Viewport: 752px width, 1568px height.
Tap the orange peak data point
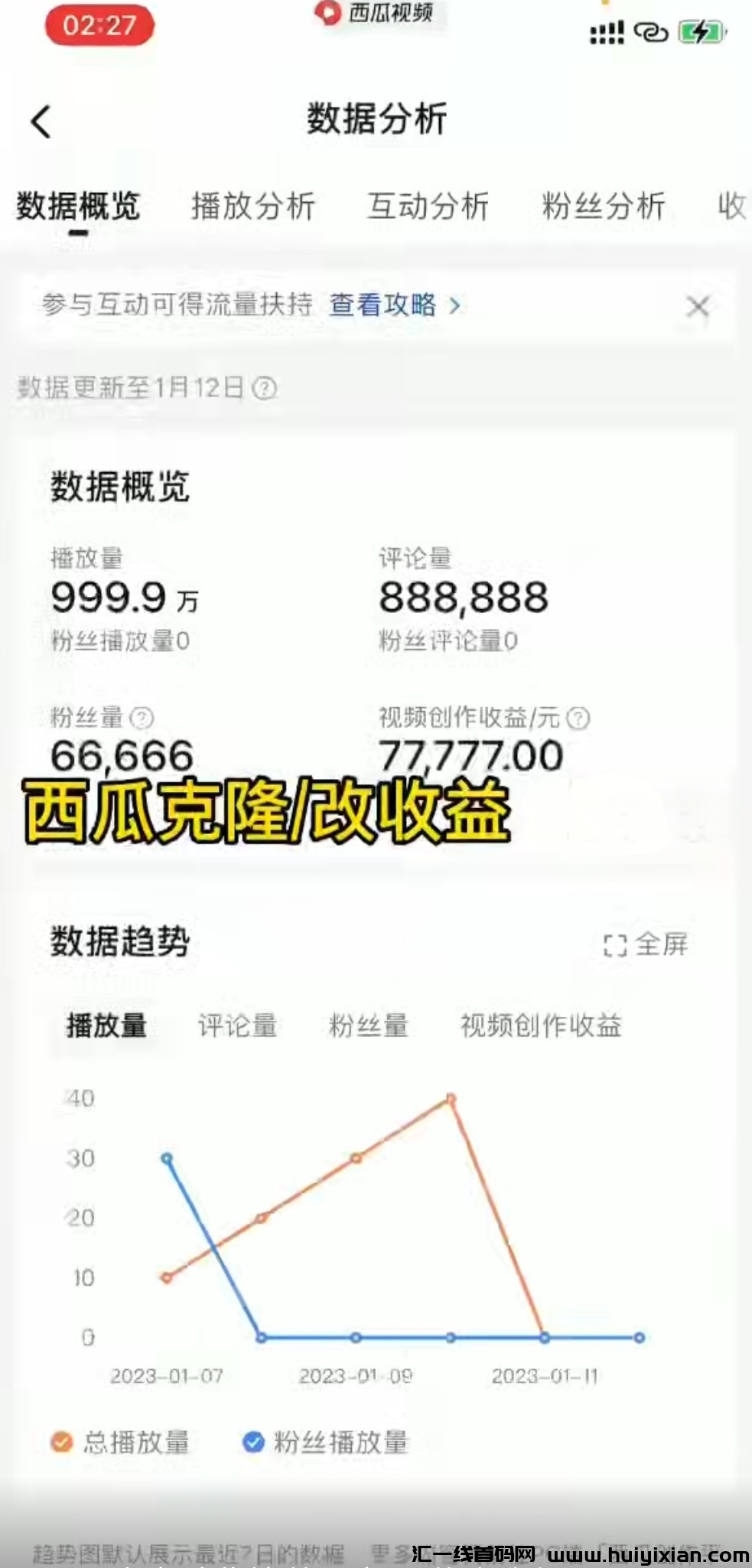pyautogui.click(x=450, y=1098)
